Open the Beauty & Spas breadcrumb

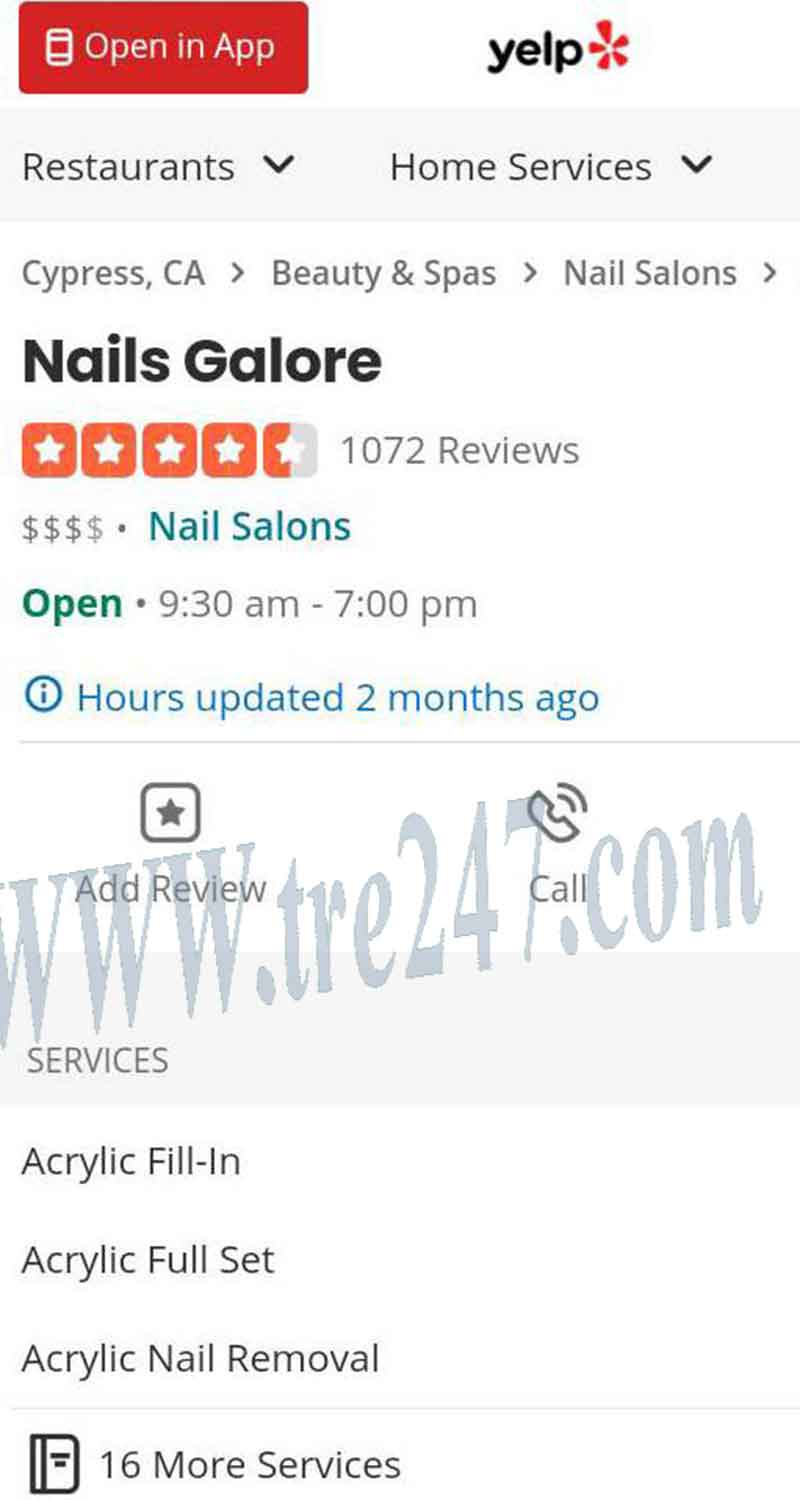[x=383, y=273]
